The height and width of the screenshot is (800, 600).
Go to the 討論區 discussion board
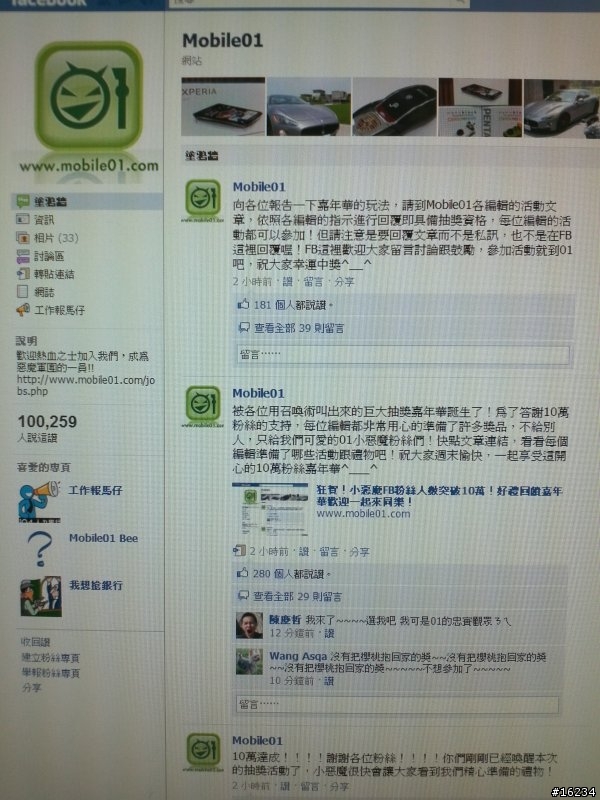click(x=49, y=256)
